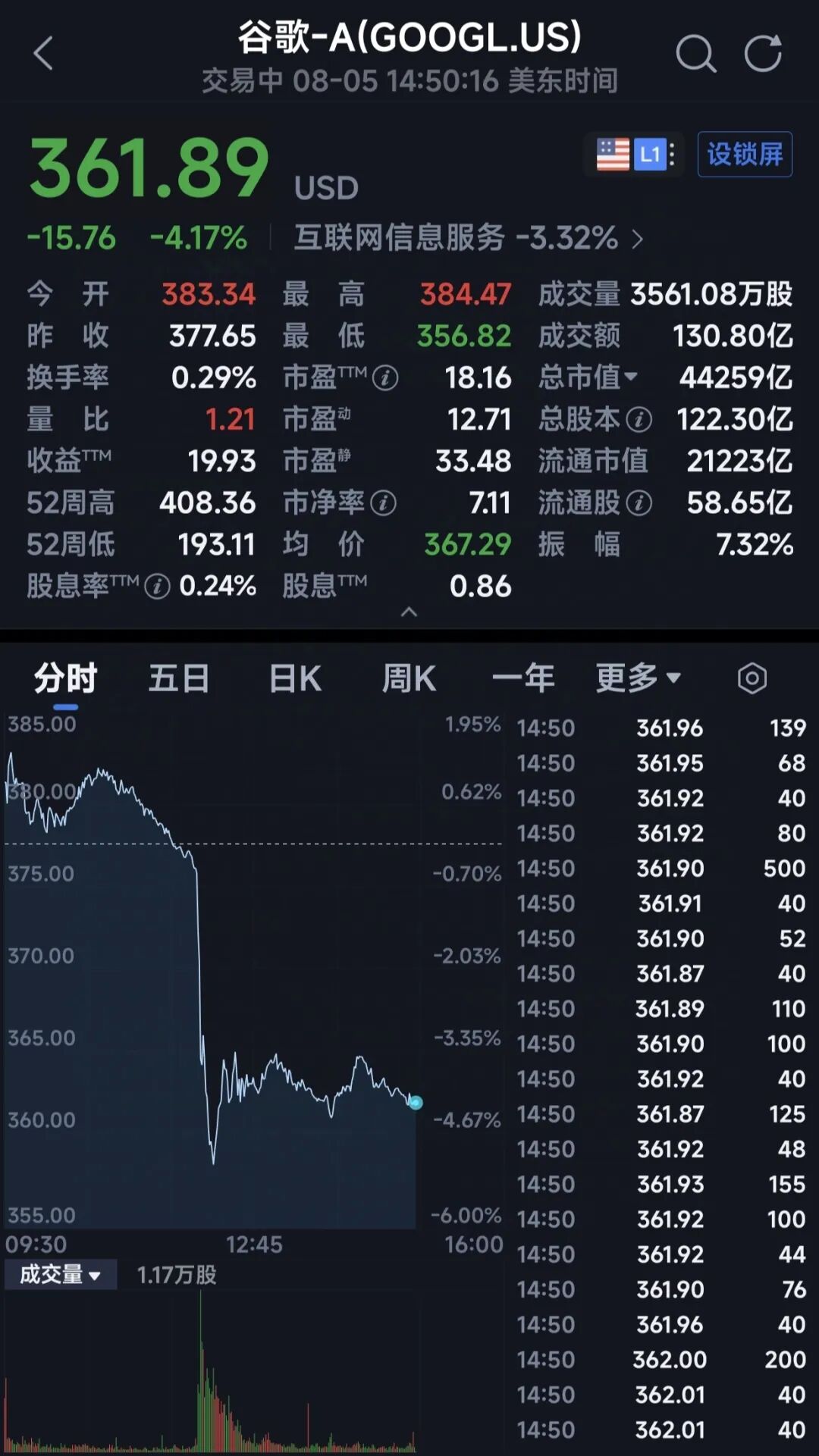Switch to the 周K chart tab

coord(409,678)
